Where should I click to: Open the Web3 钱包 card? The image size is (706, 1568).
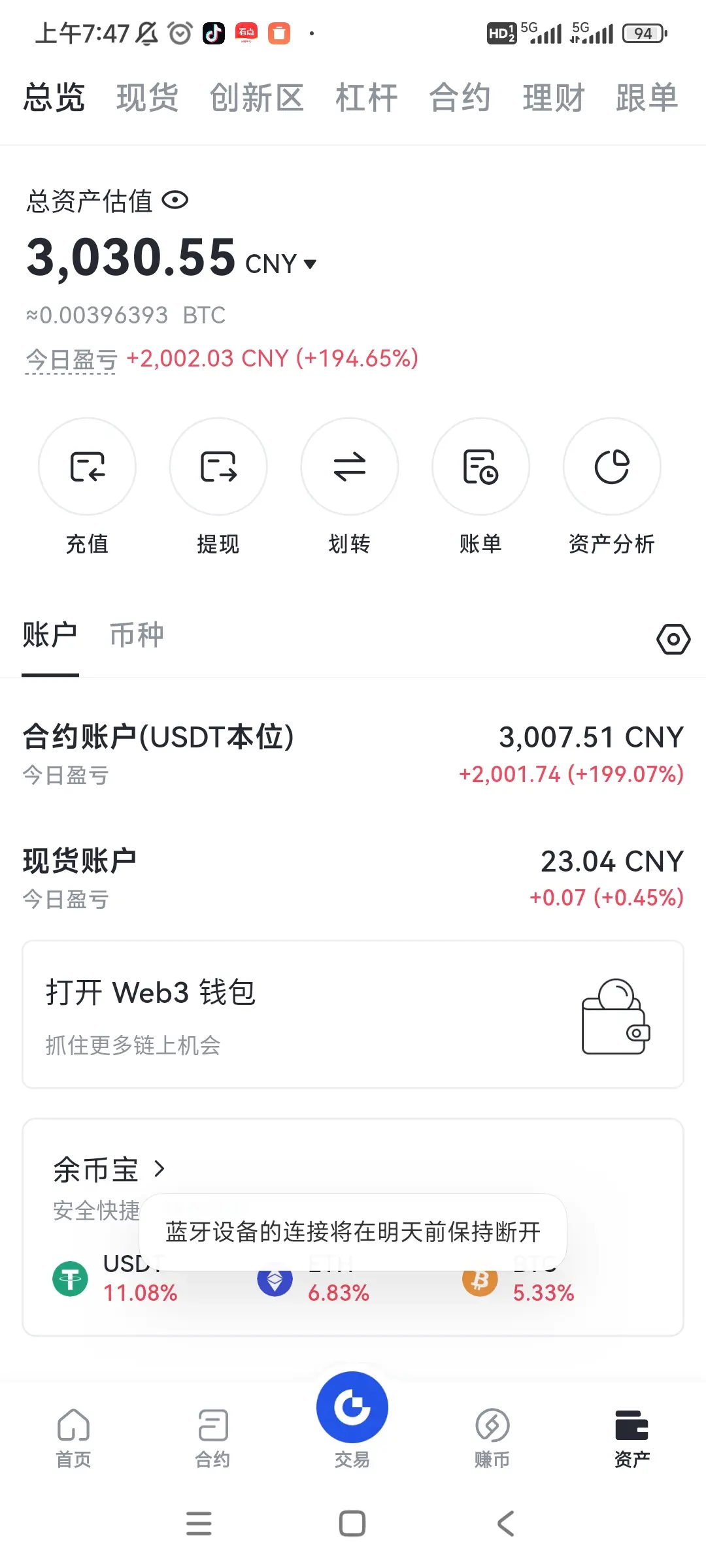pyautogui.click(x=353, y=1015)
